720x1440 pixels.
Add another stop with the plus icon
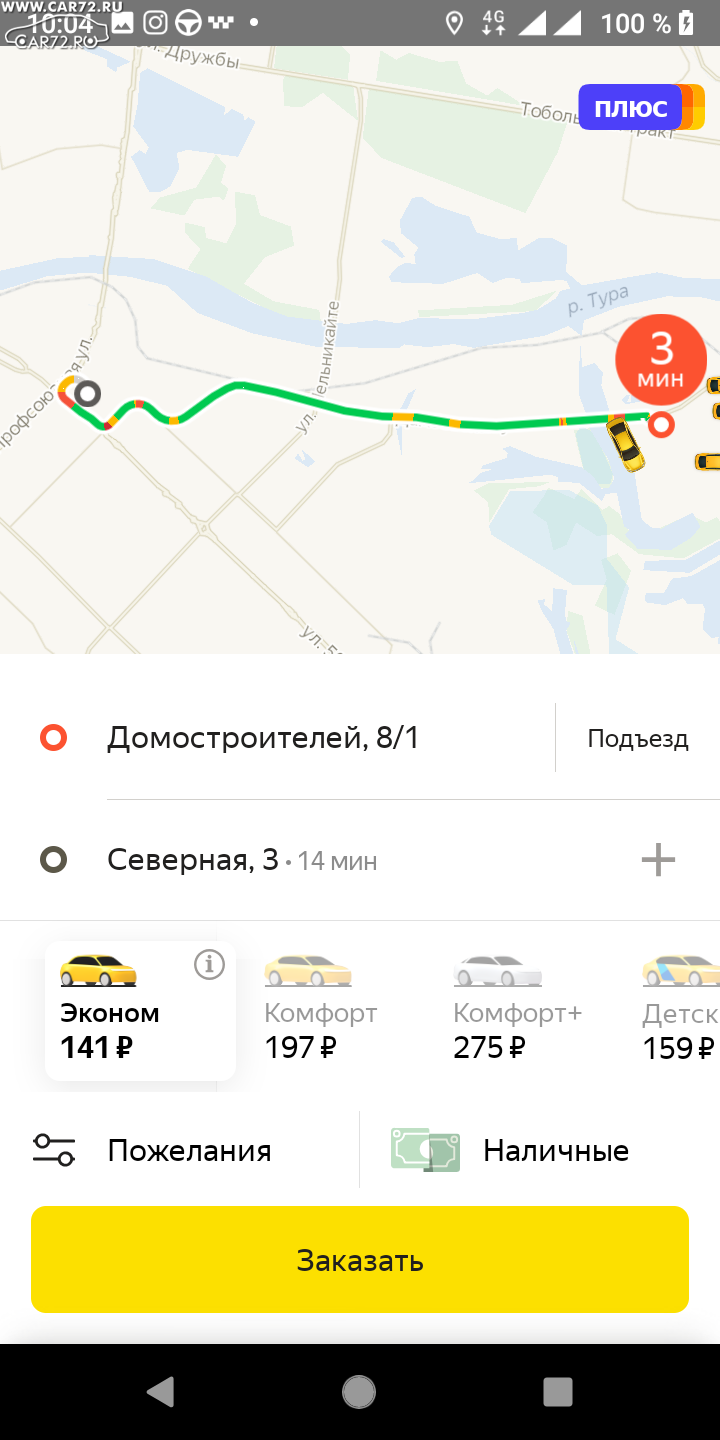[x=658, y=860]
